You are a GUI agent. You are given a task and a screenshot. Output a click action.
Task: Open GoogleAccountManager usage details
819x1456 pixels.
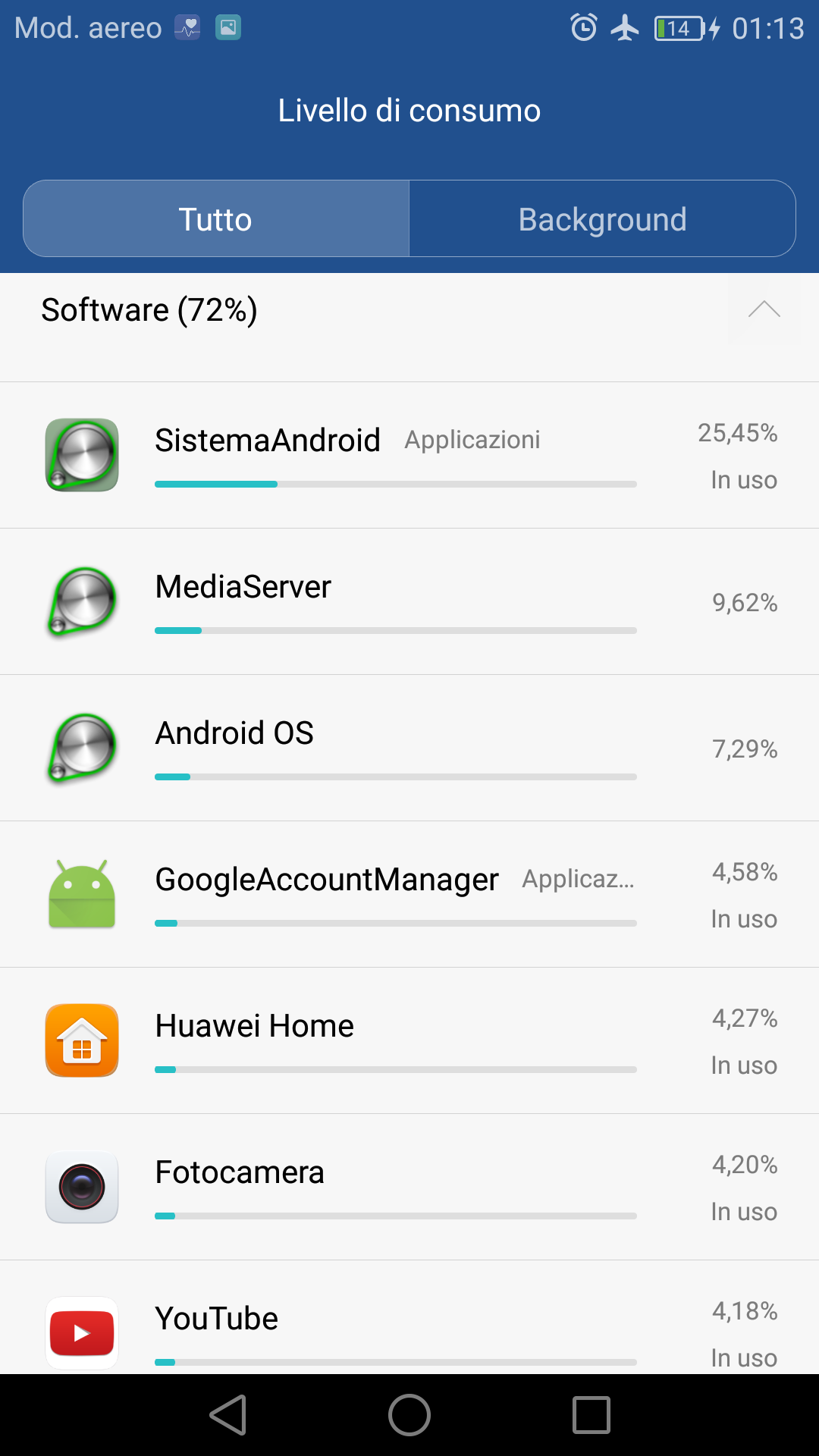409,894
